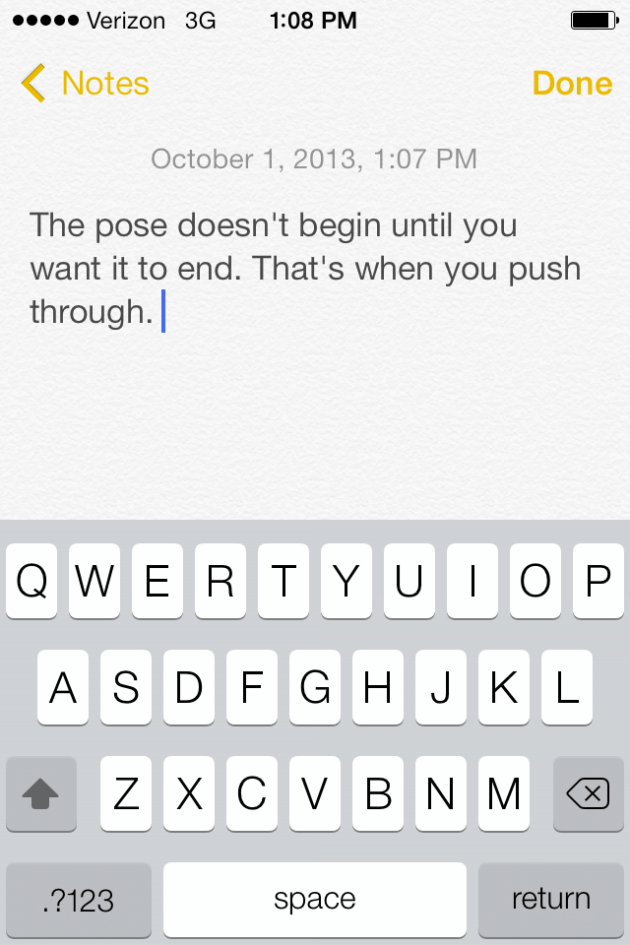Tap the return key

[551, 899]
